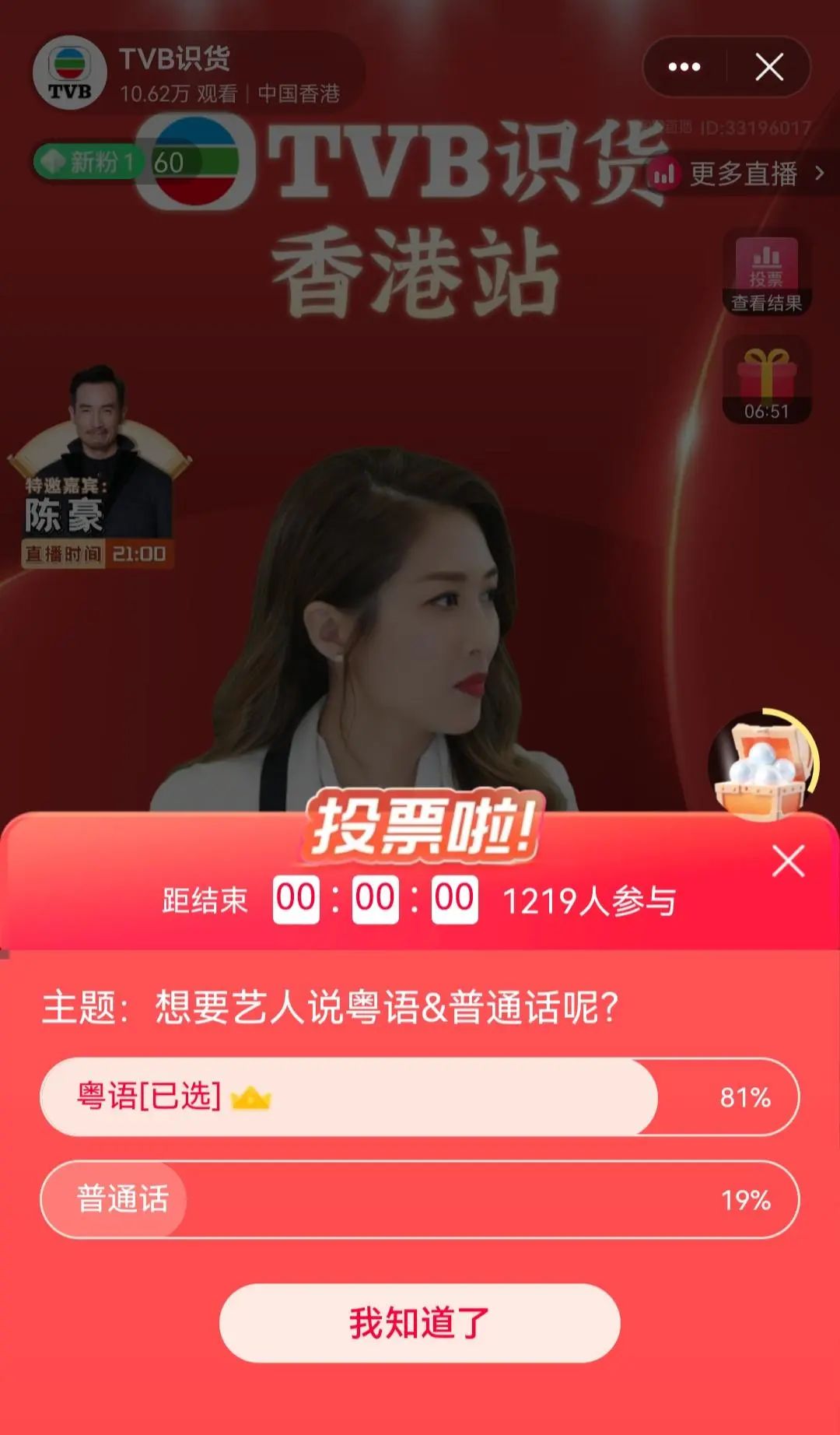The image size is (840, 1435).
Task: Dismiss the 投票啦 voting panel
Action: click(x=788, y=861)
